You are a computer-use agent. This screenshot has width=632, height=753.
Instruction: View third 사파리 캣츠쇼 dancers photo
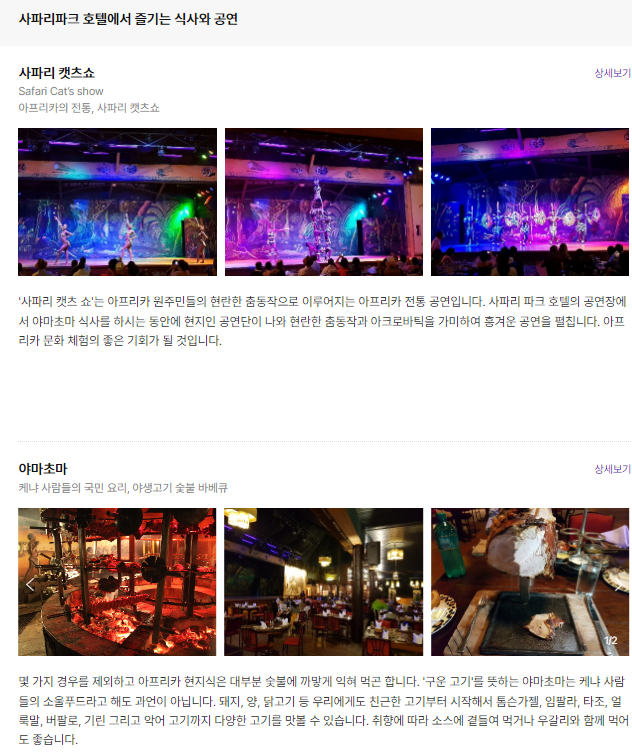point(530,202)
